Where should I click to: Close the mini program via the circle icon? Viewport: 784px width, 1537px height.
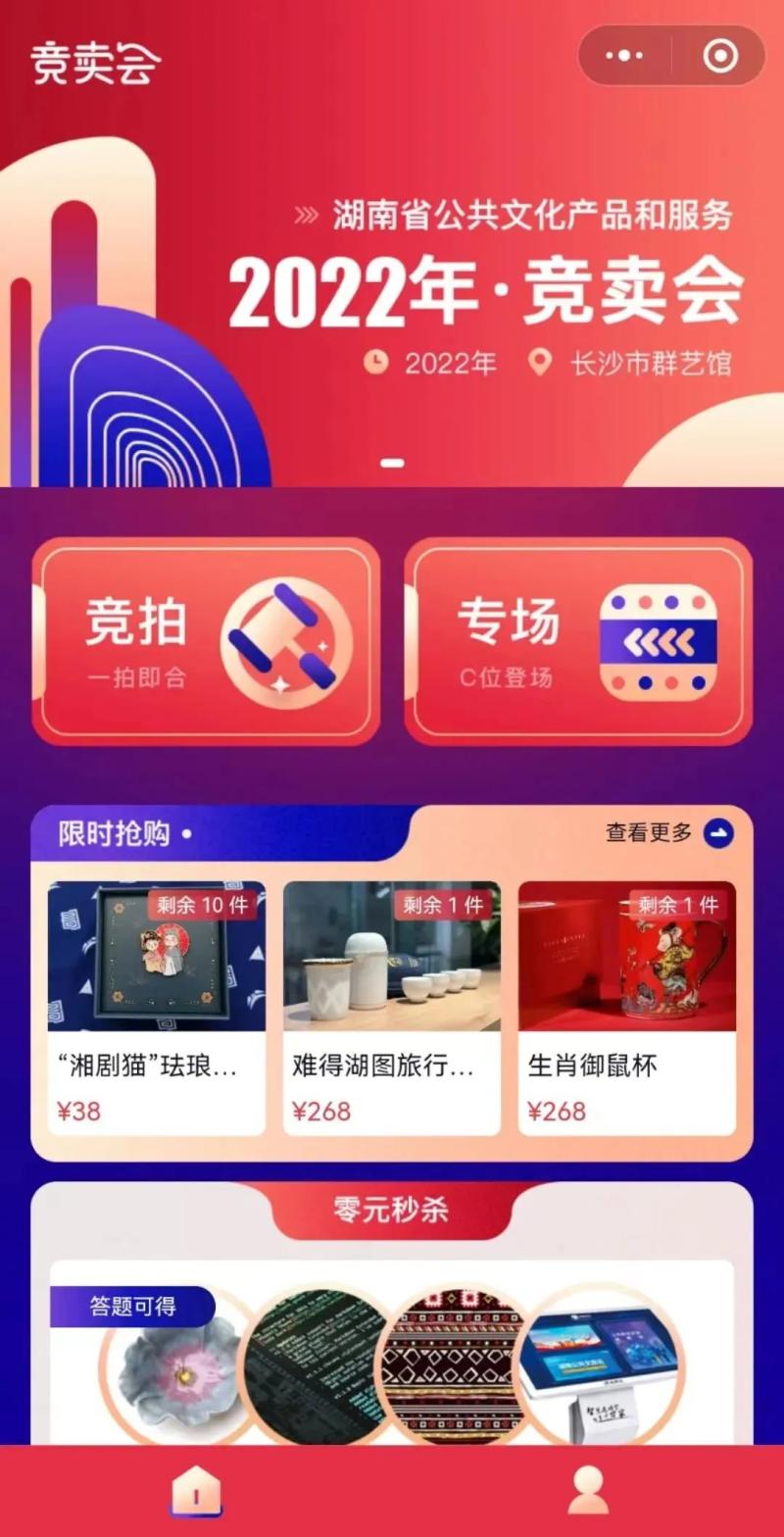(720, 56)
